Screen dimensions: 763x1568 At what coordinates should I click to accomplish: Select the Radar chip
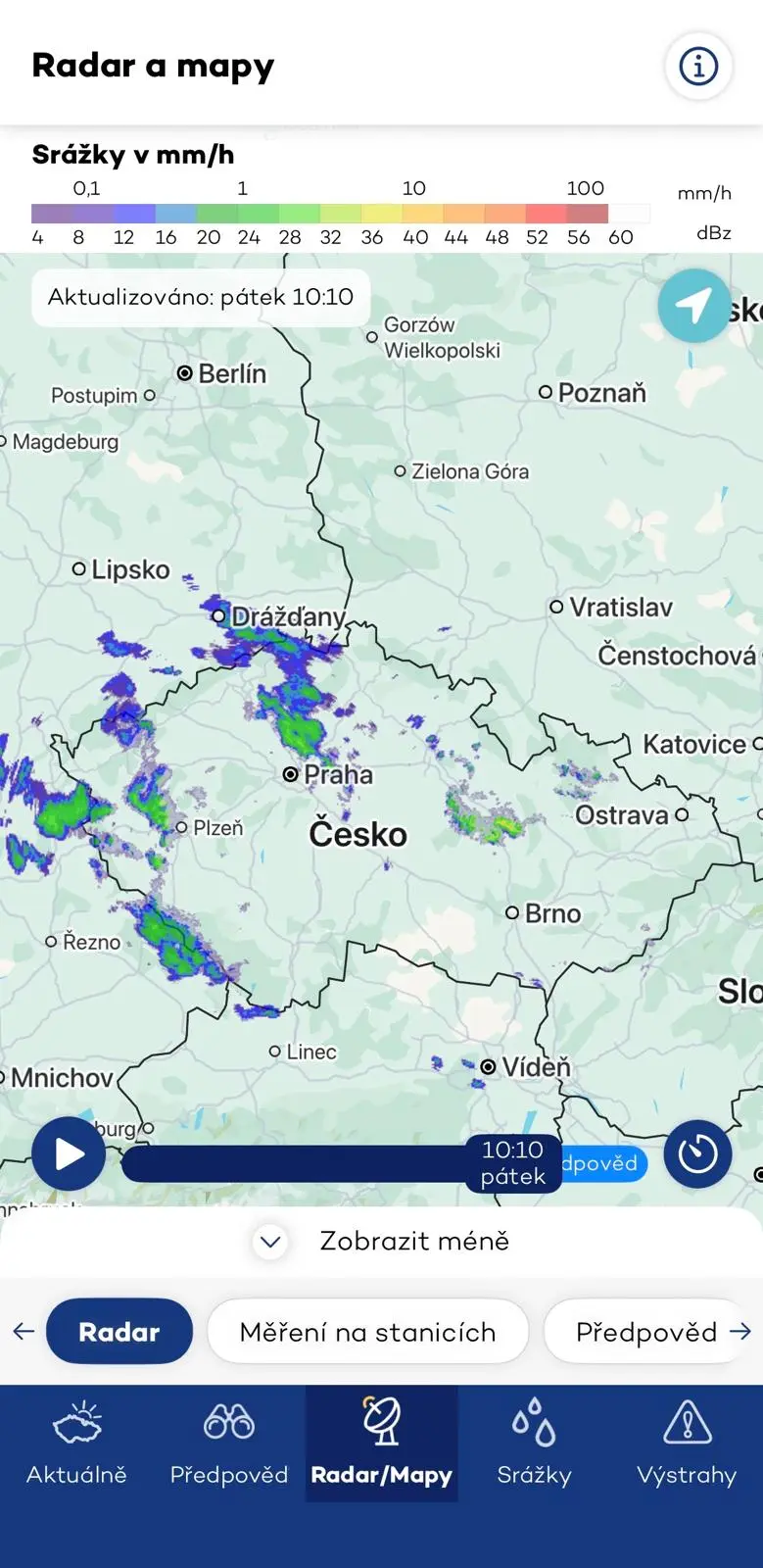(x=119, y=1332)
